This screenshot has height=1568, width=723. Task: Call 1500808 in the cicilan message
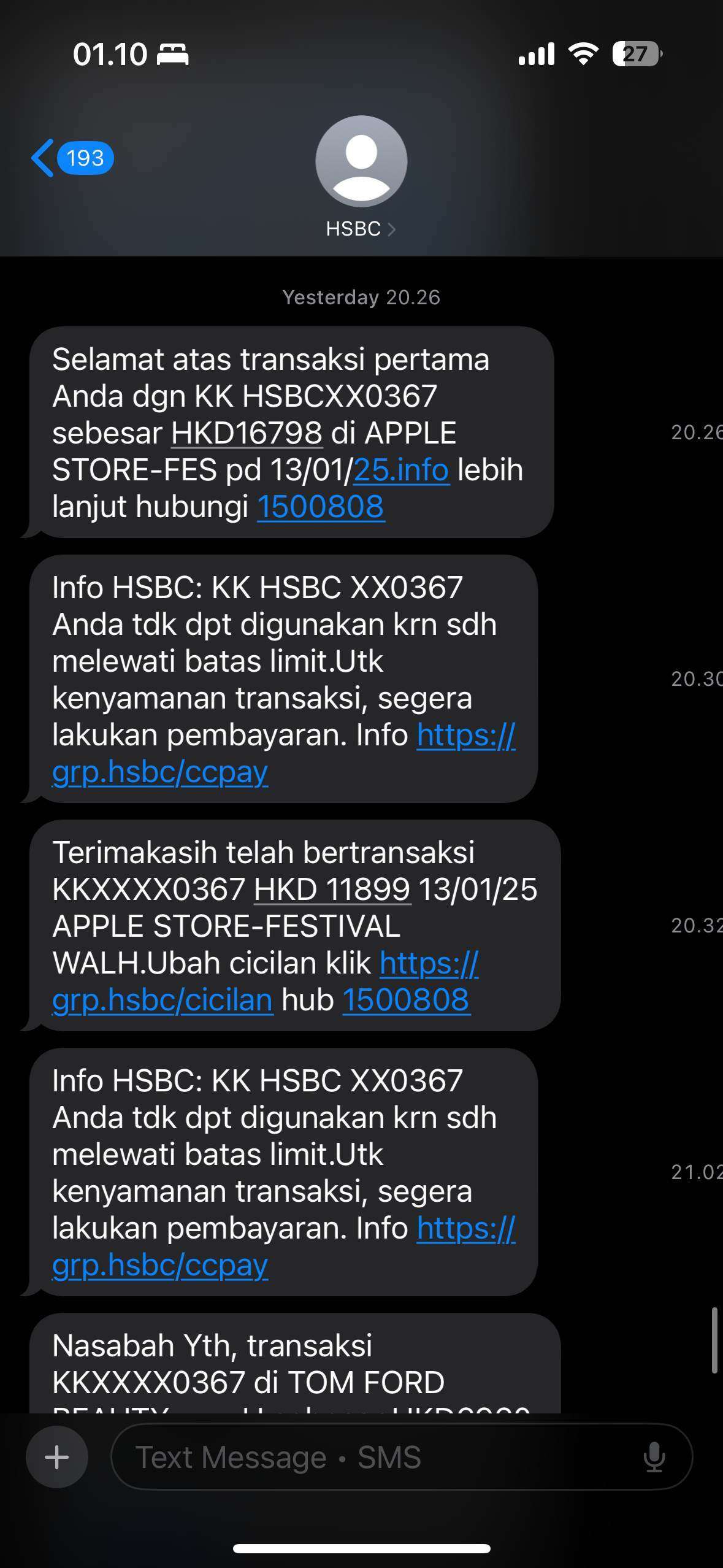pos(406,1000)
